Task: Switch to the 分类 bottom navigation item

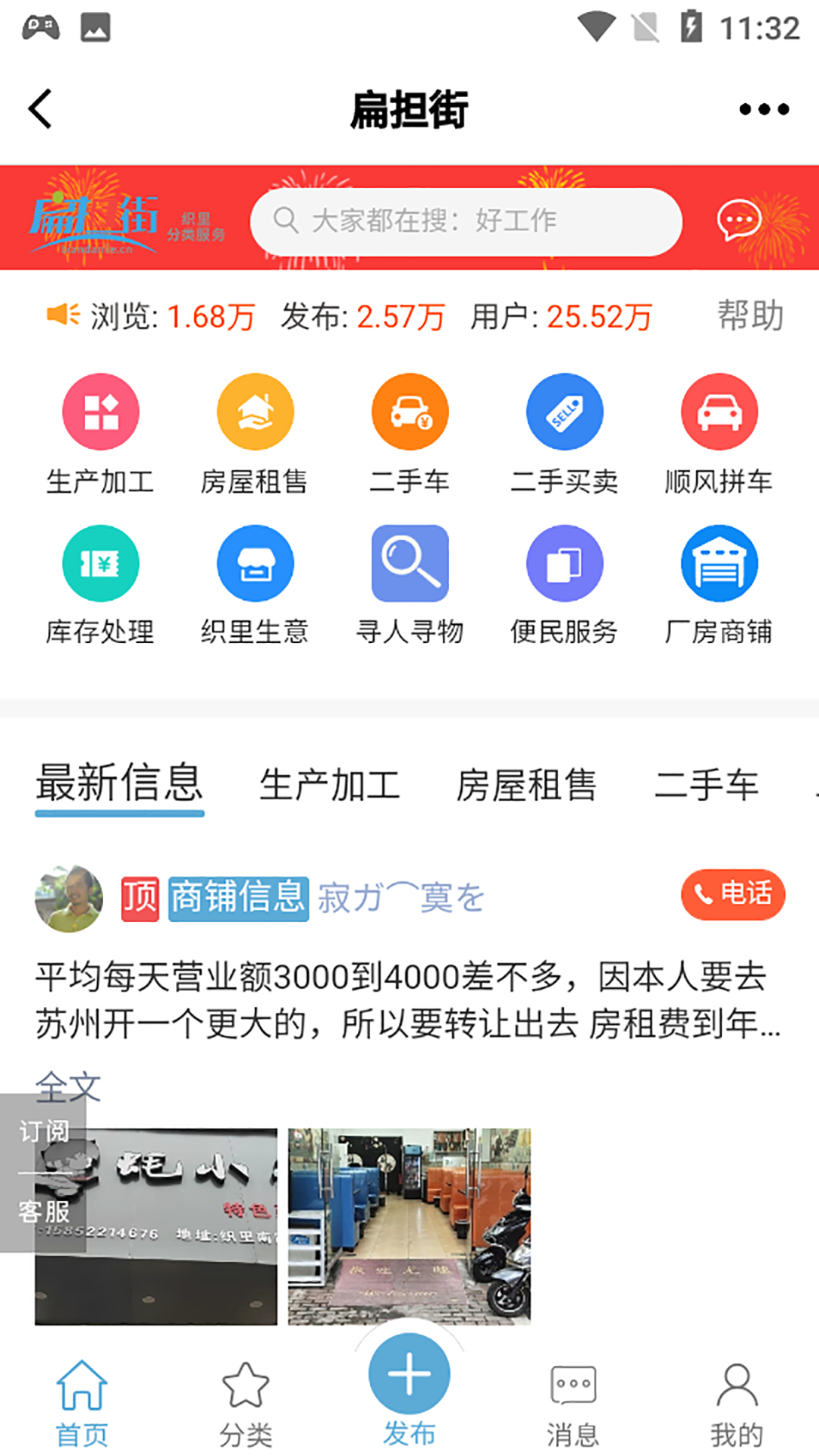Action: coord(246,1401)
